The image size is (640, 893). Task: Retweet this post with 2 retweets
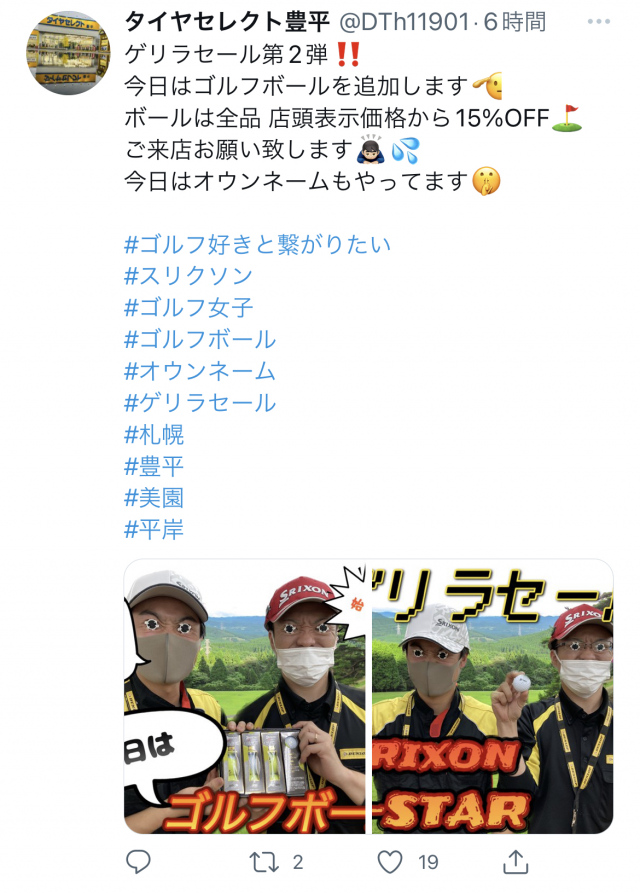263,861
